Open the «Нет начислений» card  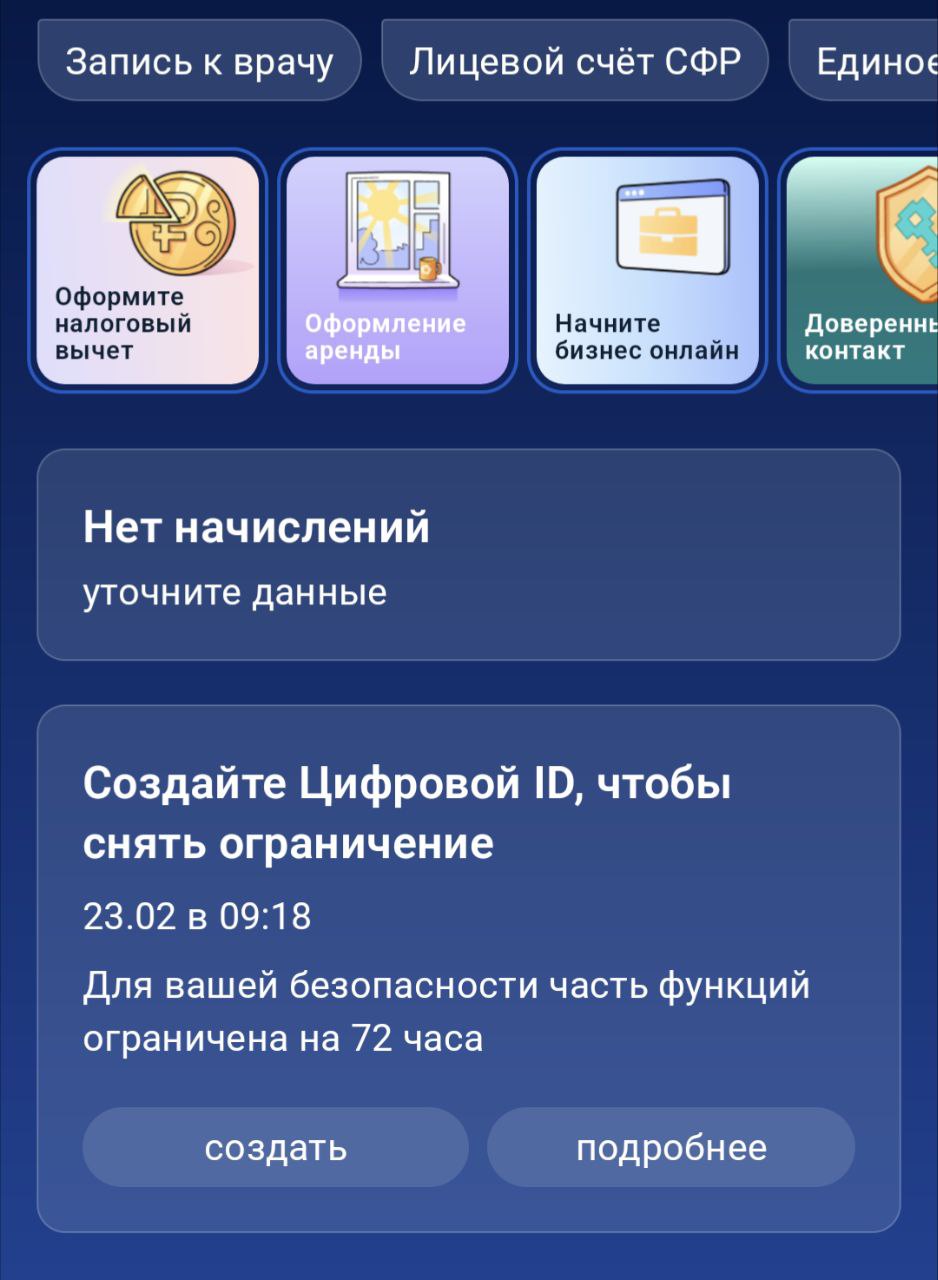pos(468,555)
